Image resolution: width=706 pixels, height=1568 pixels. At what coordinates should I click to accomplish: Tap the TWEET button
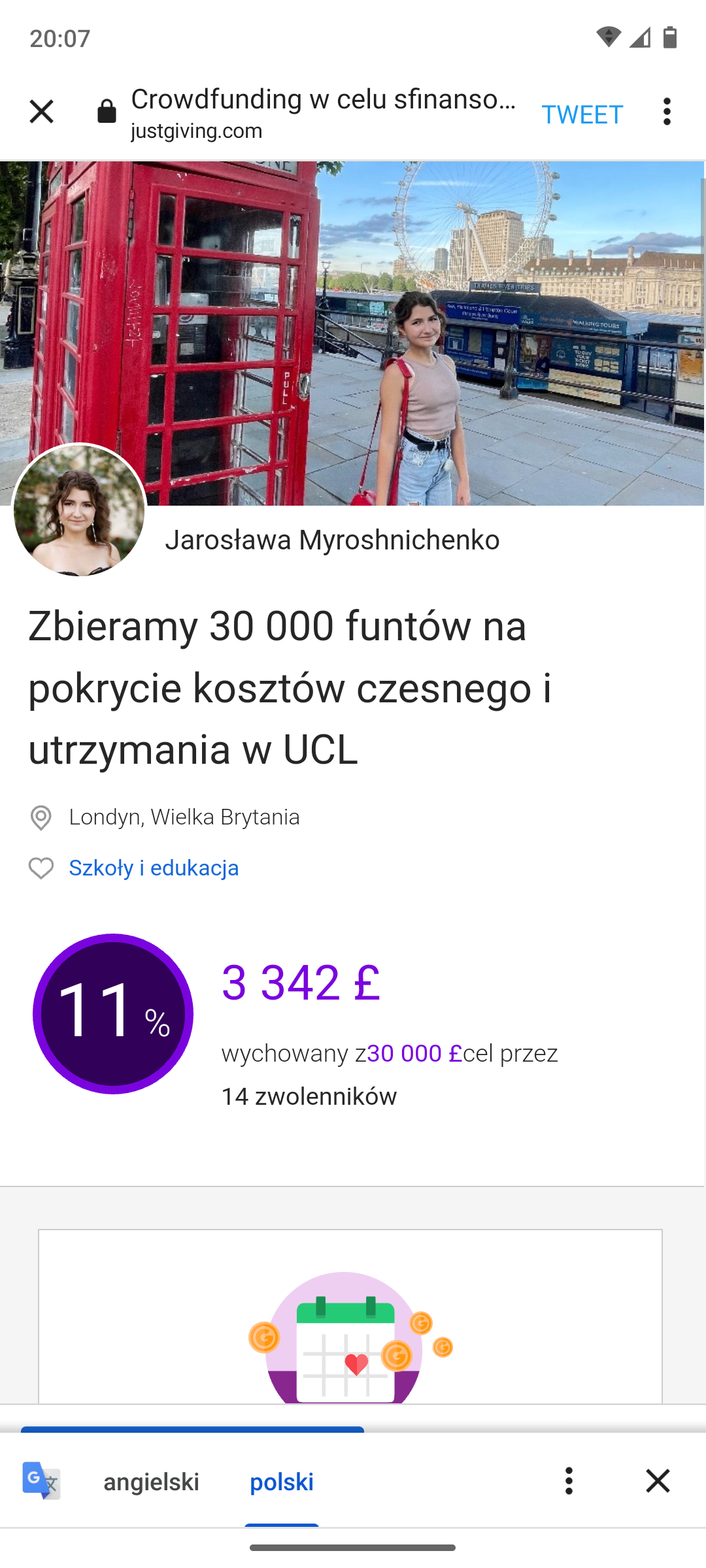(x=582, y=114)
